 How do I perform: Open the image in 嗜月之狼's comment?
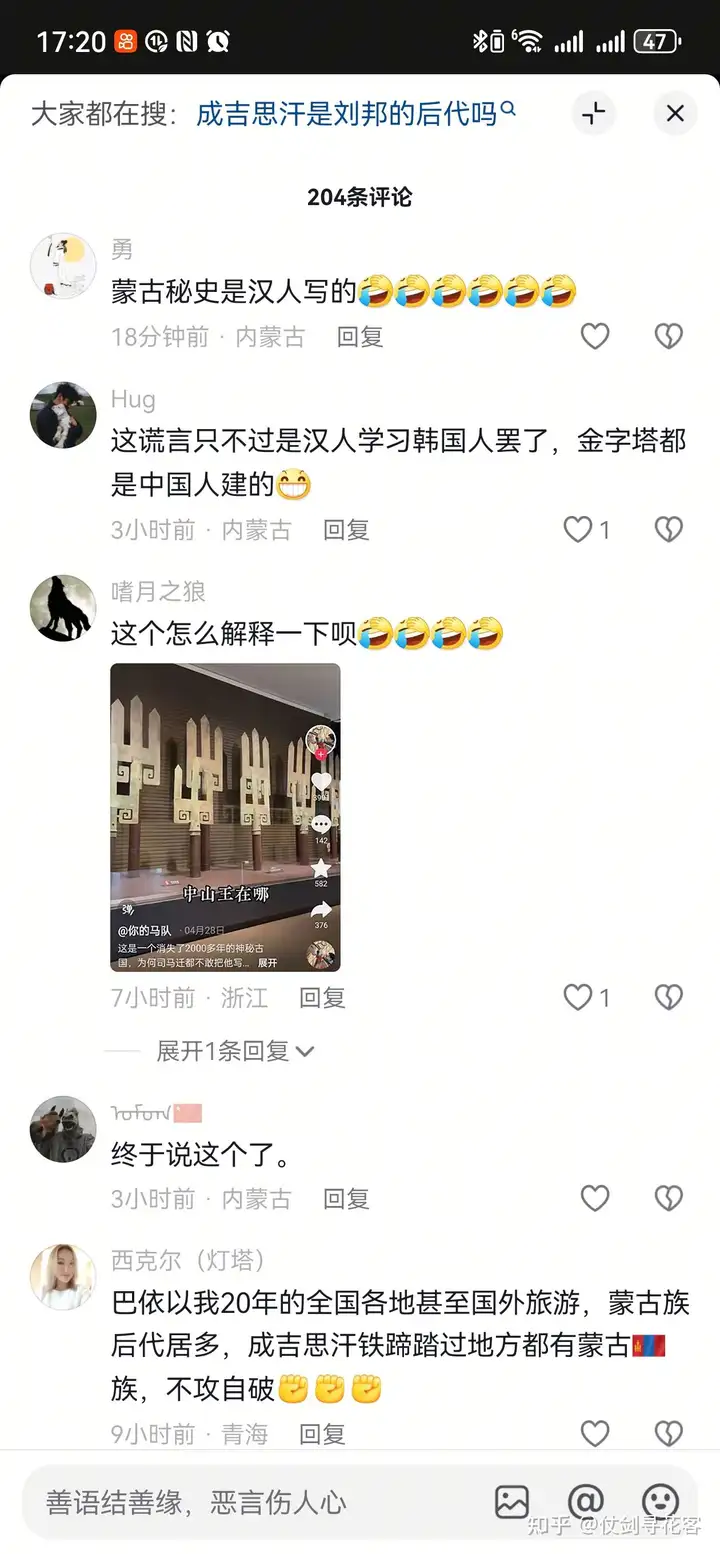(225, 818)
